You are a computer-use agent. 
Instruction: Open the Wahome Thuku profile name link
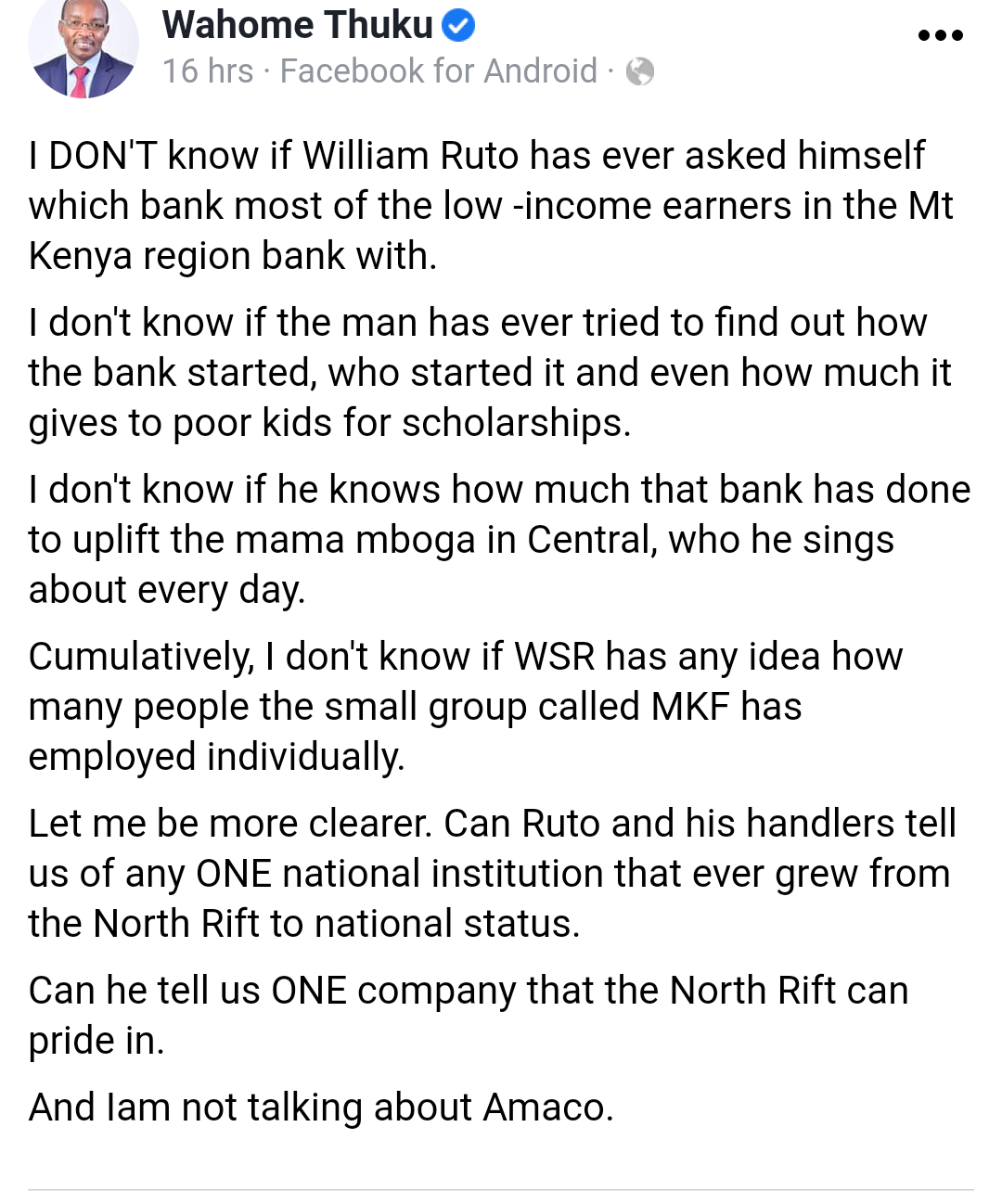(x=297, y=25)
